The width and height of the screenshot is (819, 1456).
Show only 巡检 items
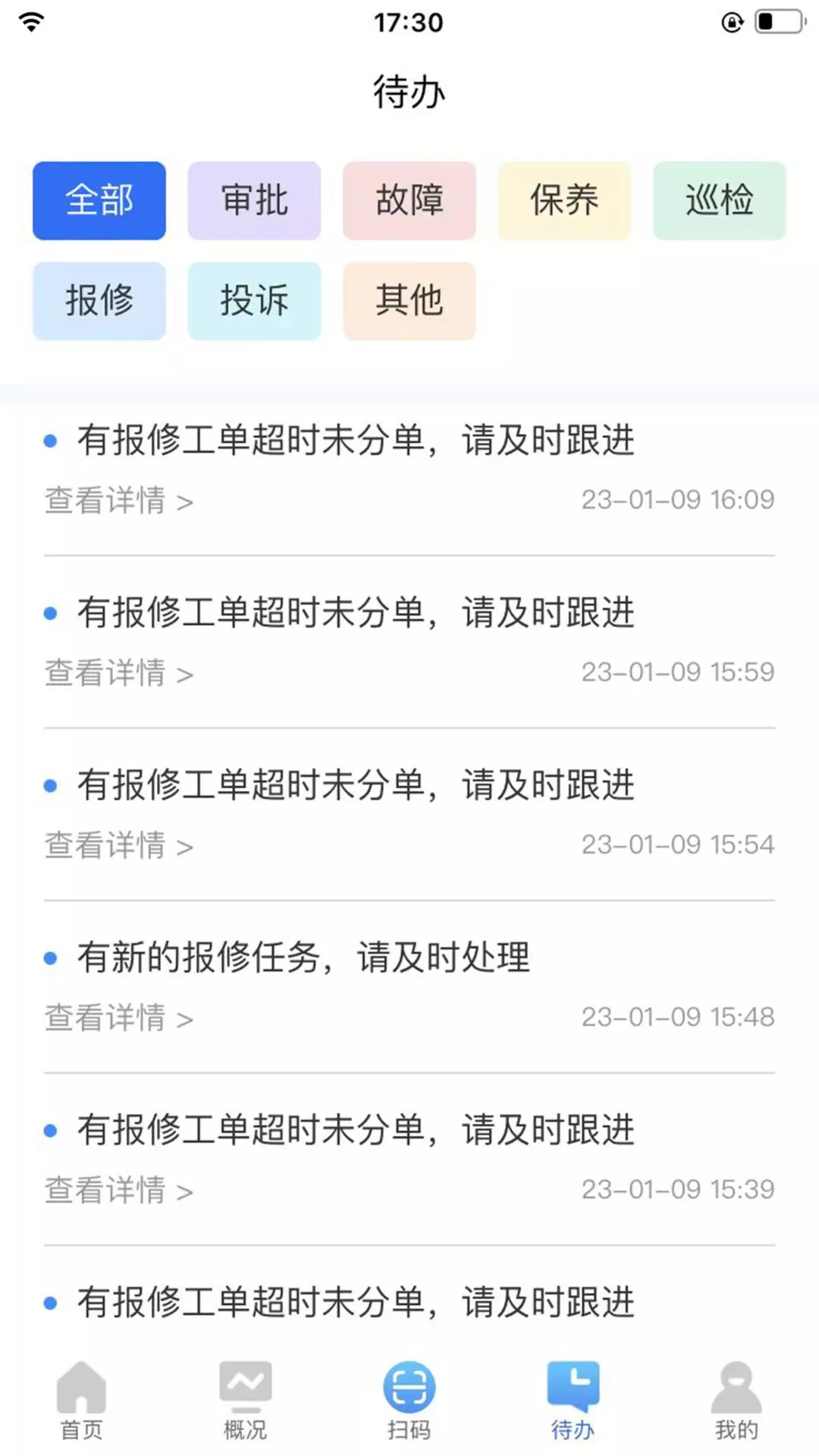coord(720,201)
